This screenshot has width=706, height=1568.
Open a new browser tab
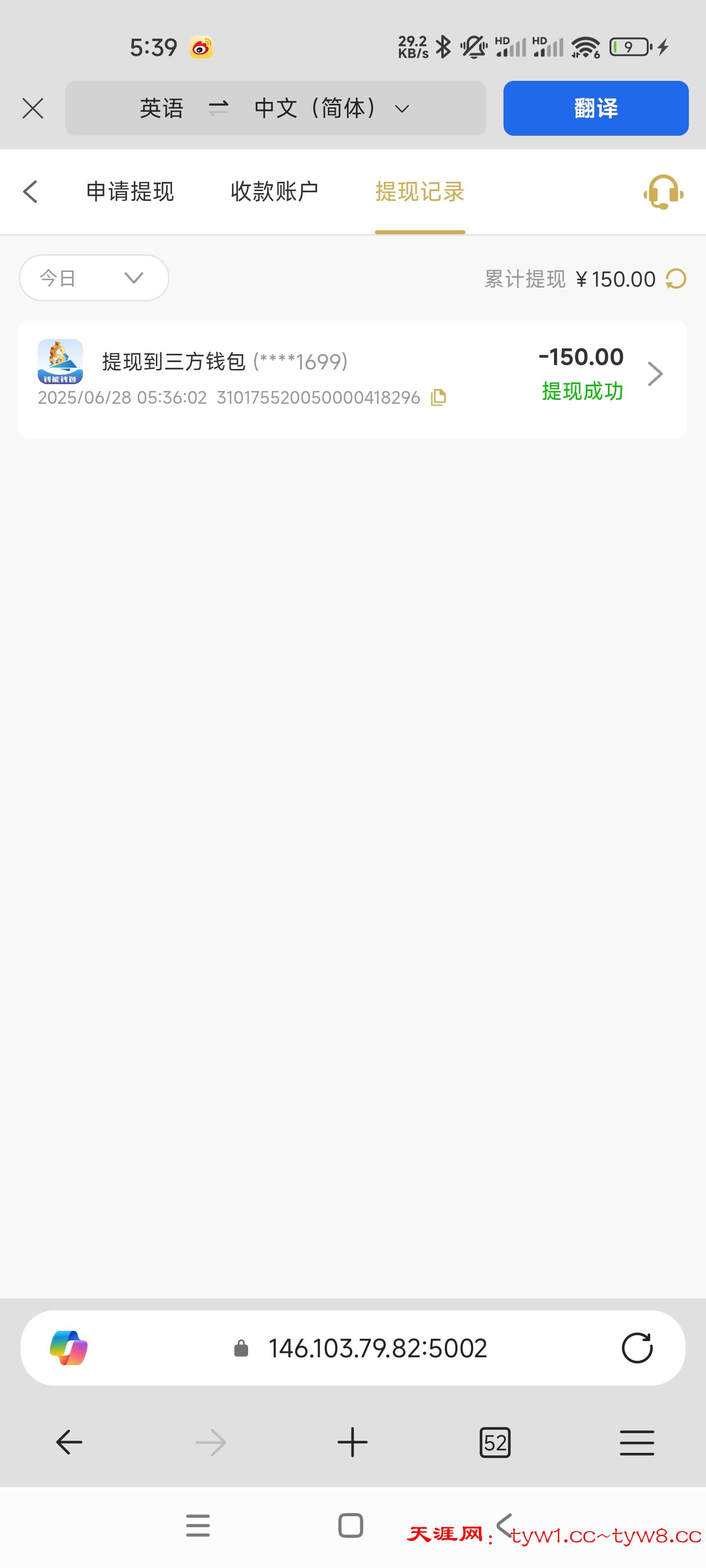click(352, 1442)
